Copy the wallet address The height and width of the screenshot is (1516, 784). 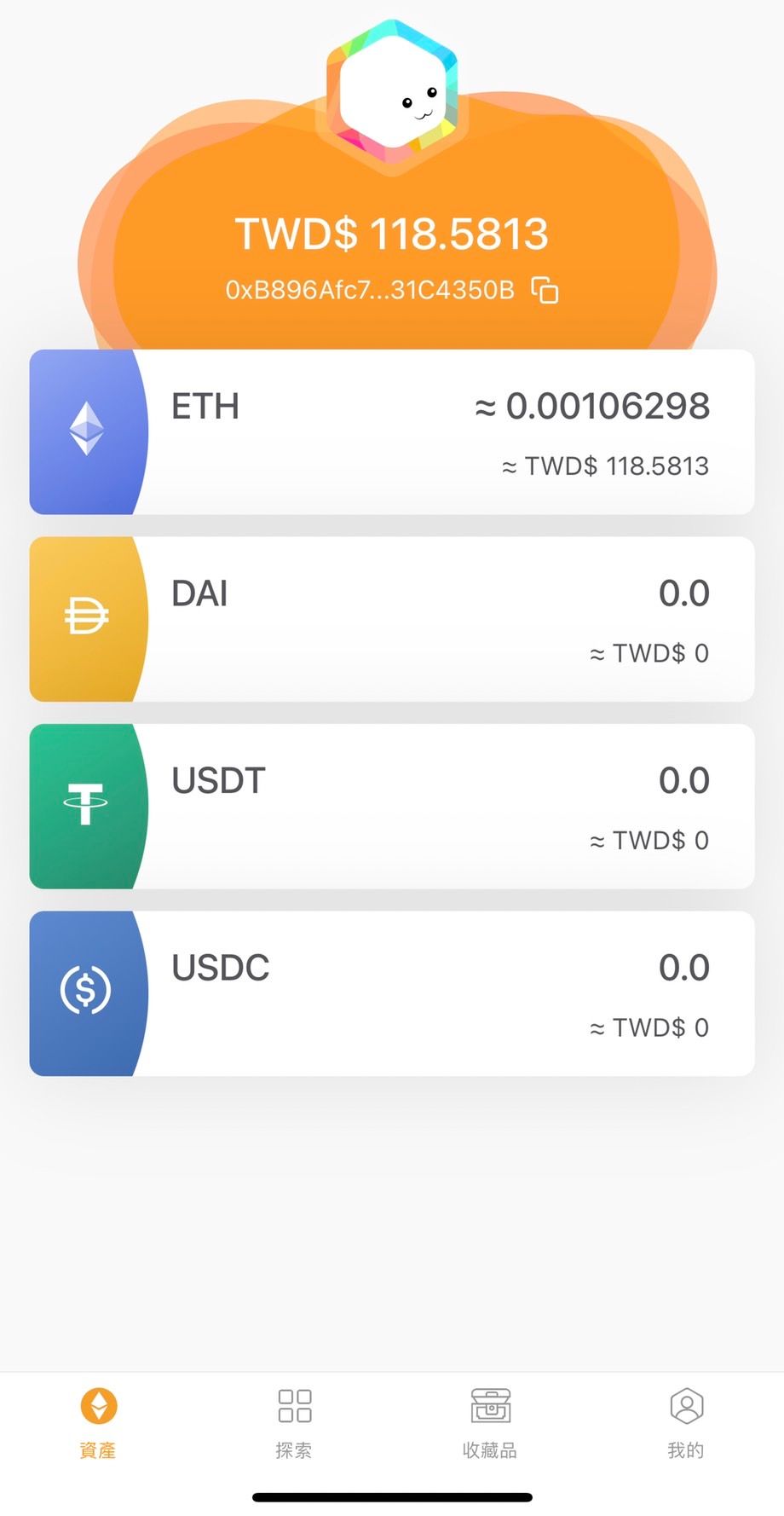[545, 290]
